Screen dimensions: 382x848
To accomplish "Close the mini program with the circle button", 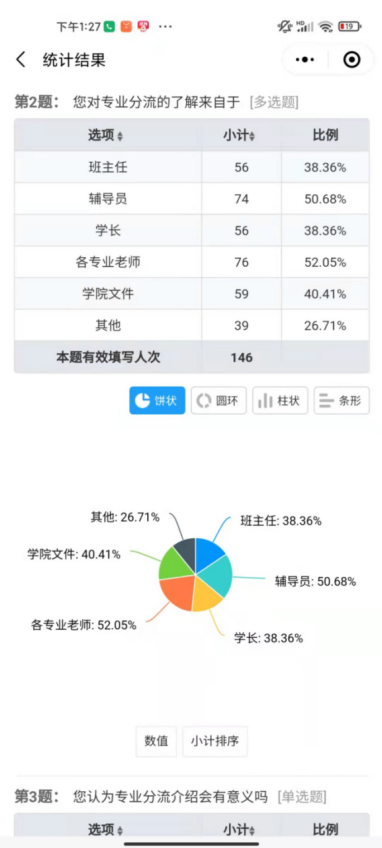I will (352, 60).
